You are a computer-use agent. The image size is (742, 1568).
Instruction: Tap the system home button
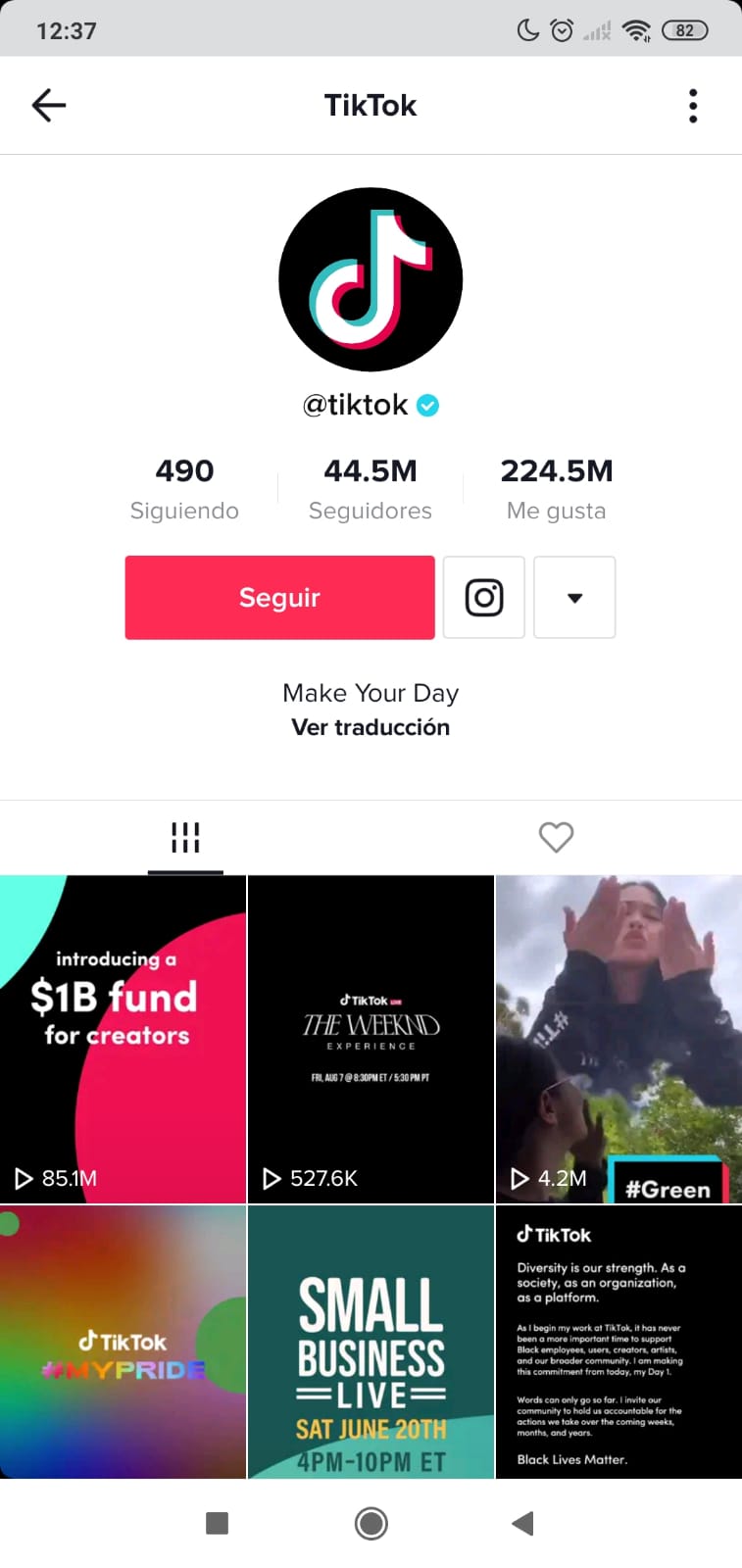(371, 1523)
